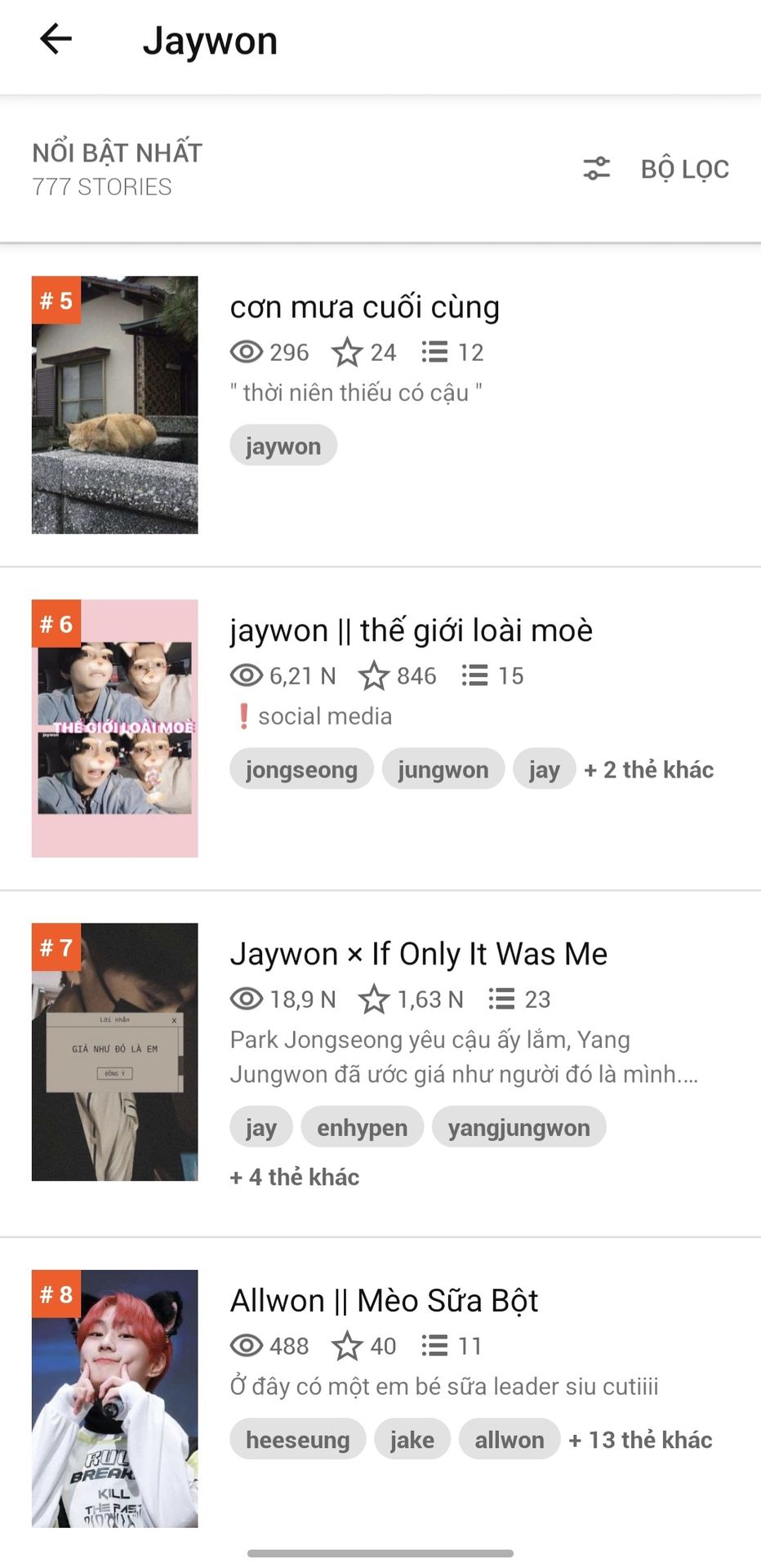Choose the allwon tag chip
761x1568 pixels.
pyautogui.click(x=510, y=1440)
